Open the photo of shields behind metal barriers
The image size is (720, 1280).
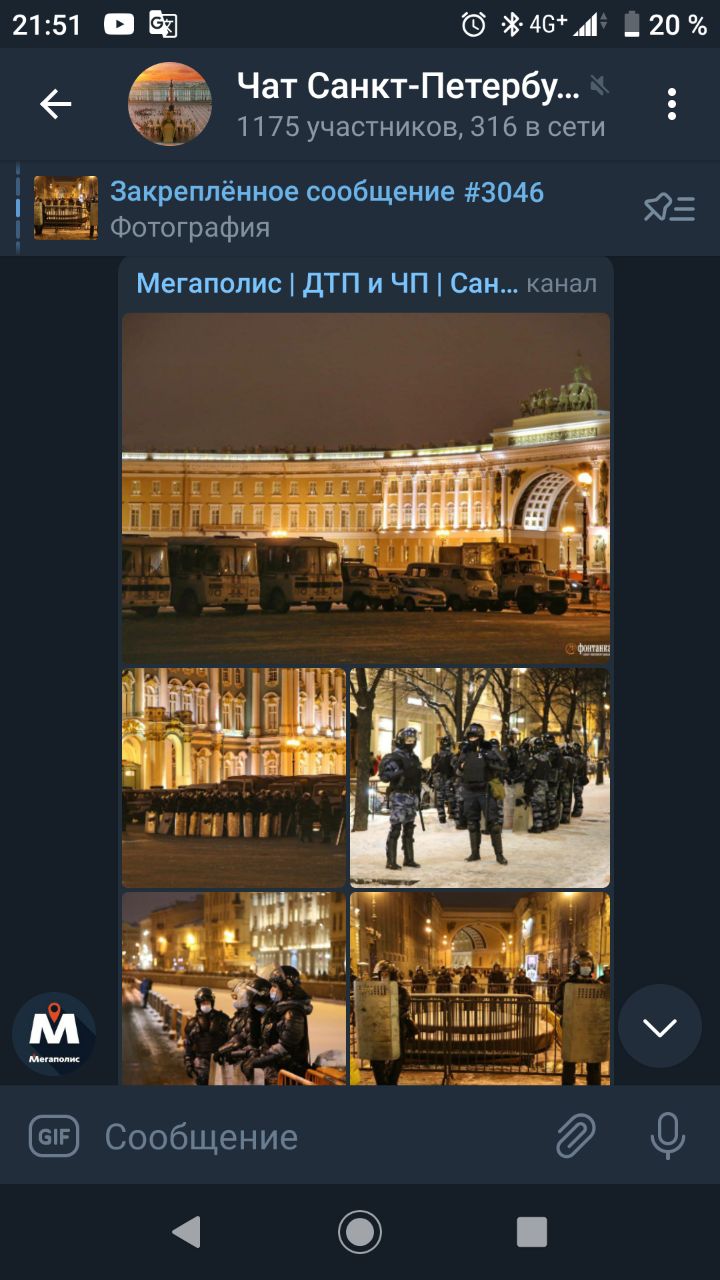click(x=480, y=988)
